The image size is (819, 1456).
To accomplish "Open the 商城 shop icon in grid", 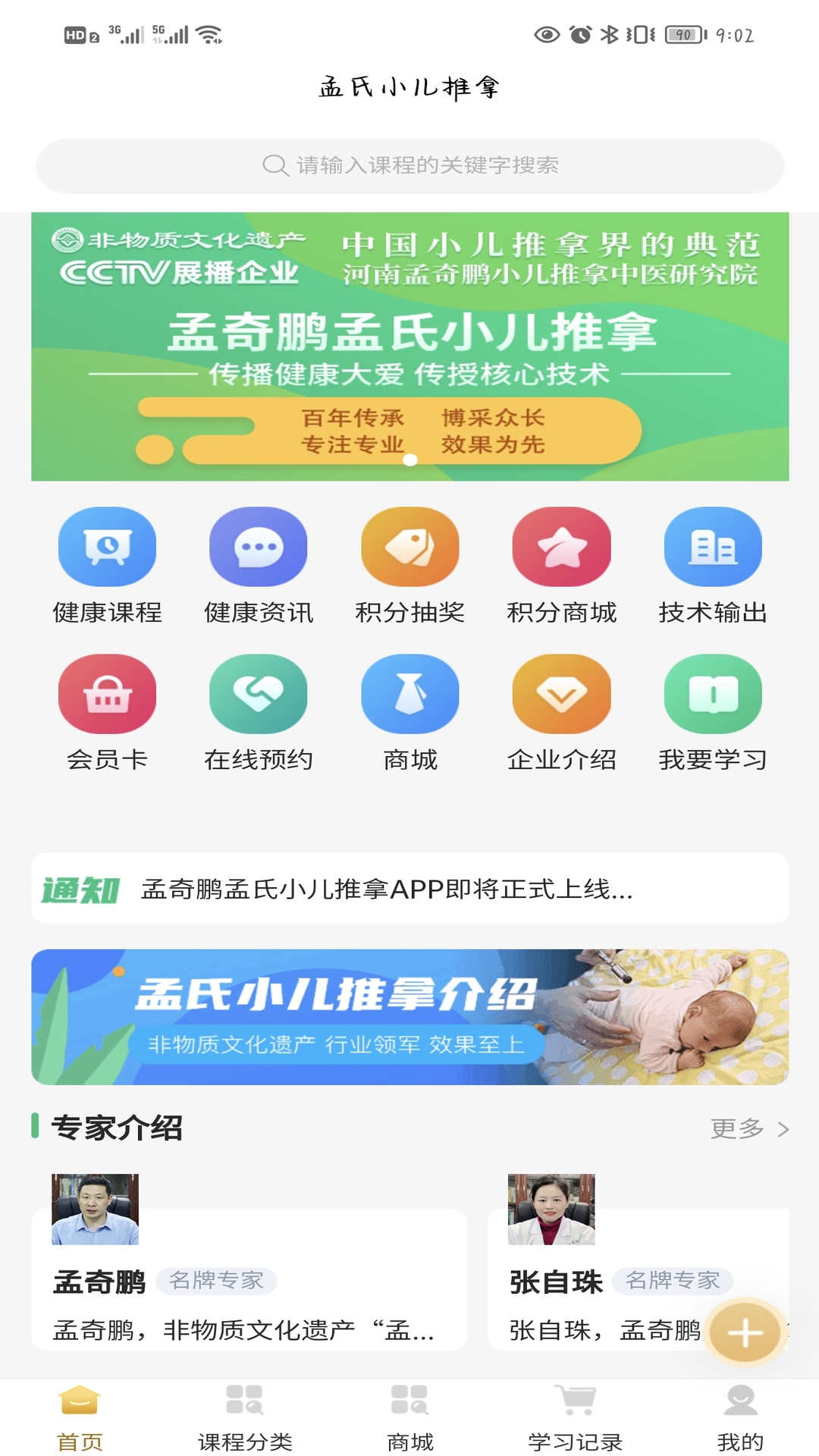I will (x=409, y=713).
